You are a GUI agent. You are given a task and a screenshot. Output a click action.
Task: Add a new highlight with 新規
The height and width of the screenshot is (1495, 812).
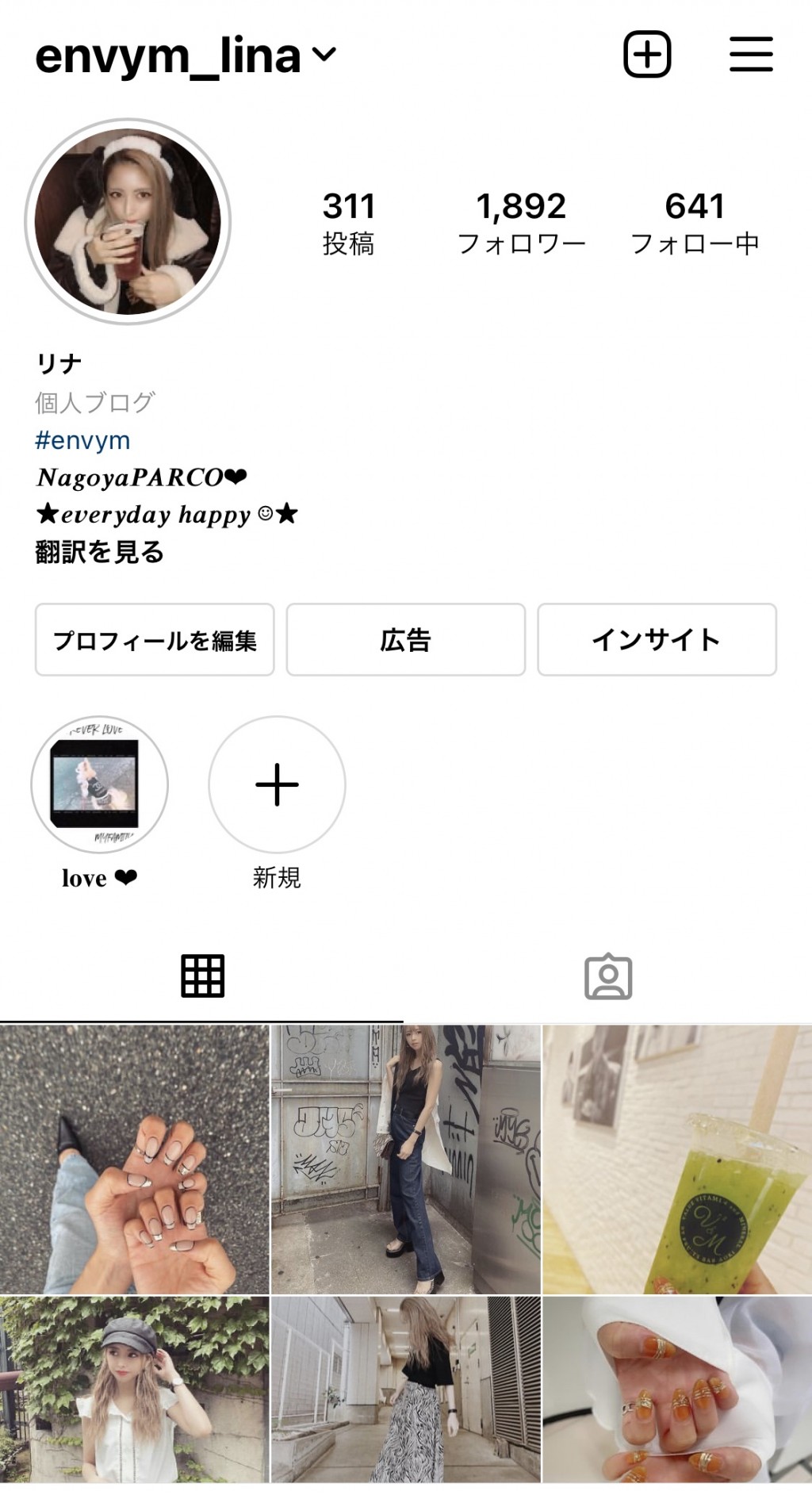point(277,784)
